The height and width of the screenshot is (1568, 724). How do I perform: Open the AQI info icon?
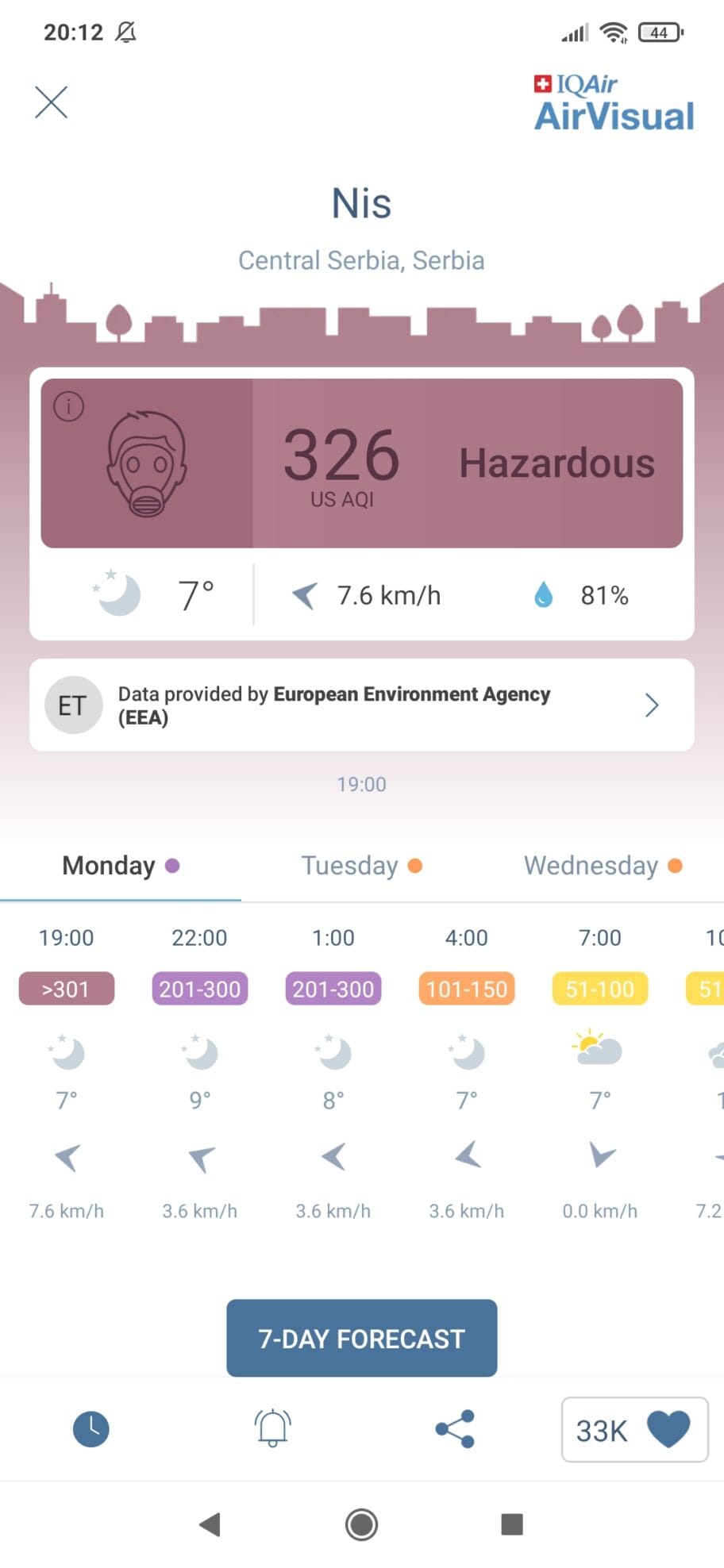(x=68, y=406)
